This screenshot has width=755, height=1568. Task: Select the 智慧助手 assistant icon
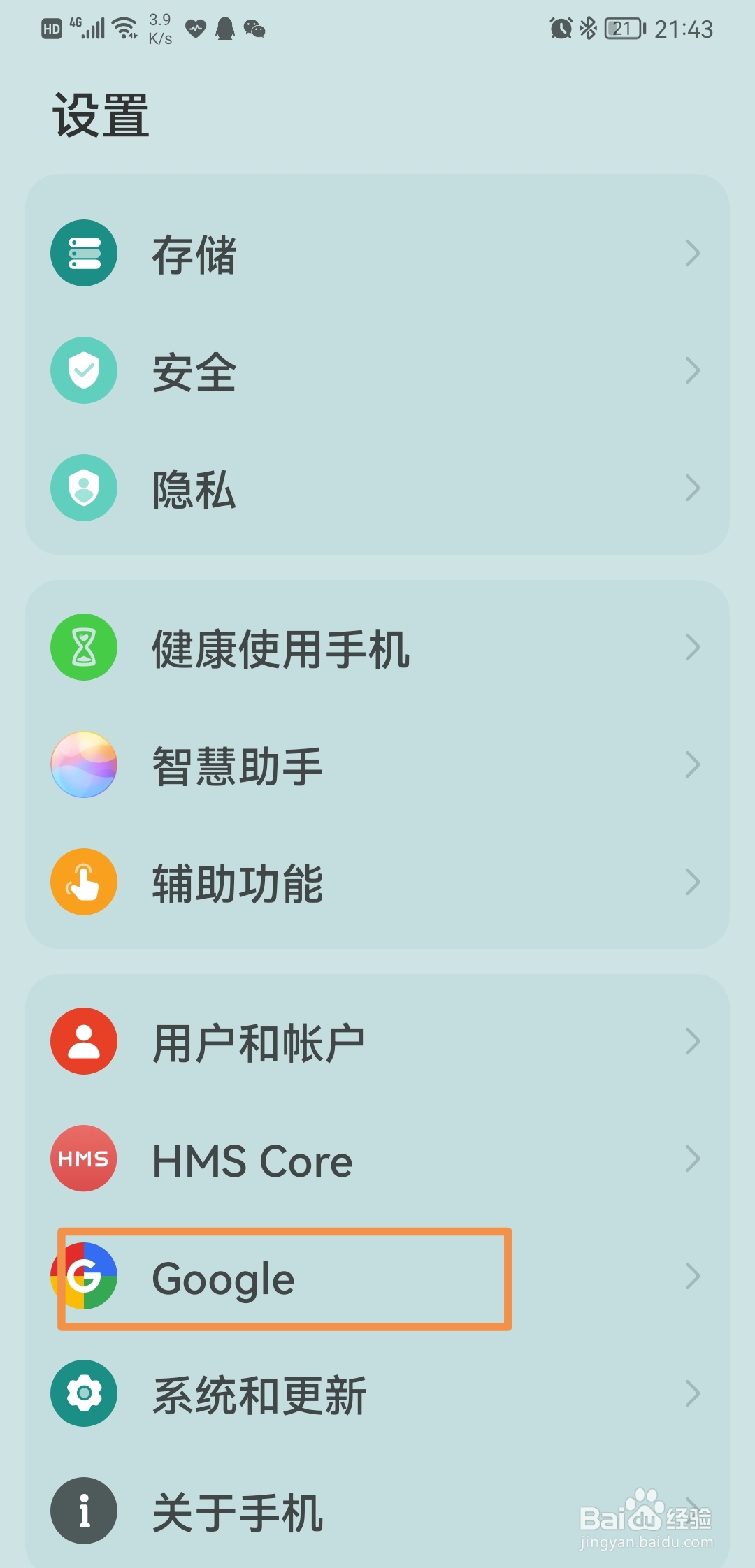pyautogui.click(x=84, y=766)
